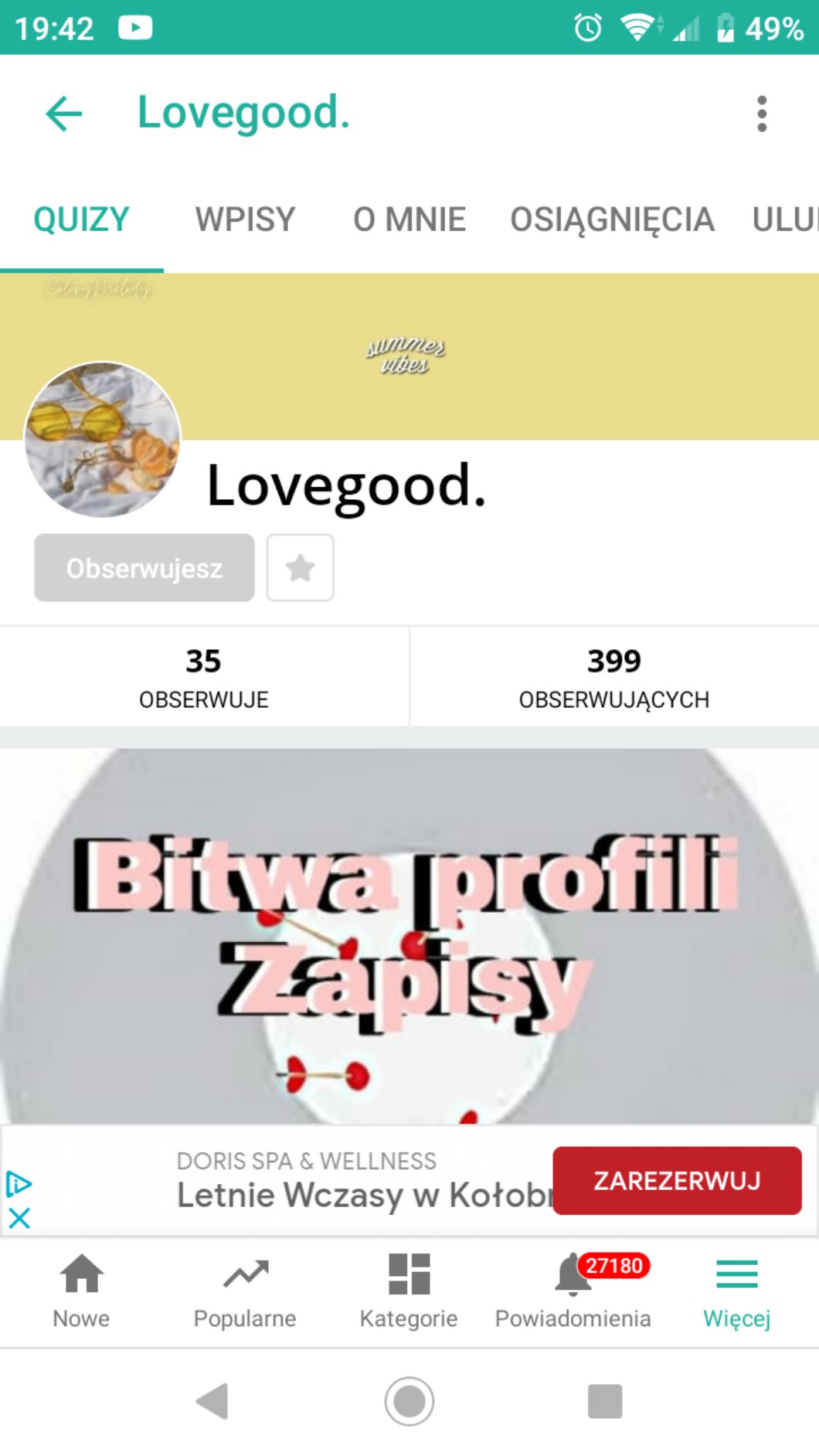Switch to the WPISY tab
This screenshot has height=1456, width=819.
click(x=245, y=219)
